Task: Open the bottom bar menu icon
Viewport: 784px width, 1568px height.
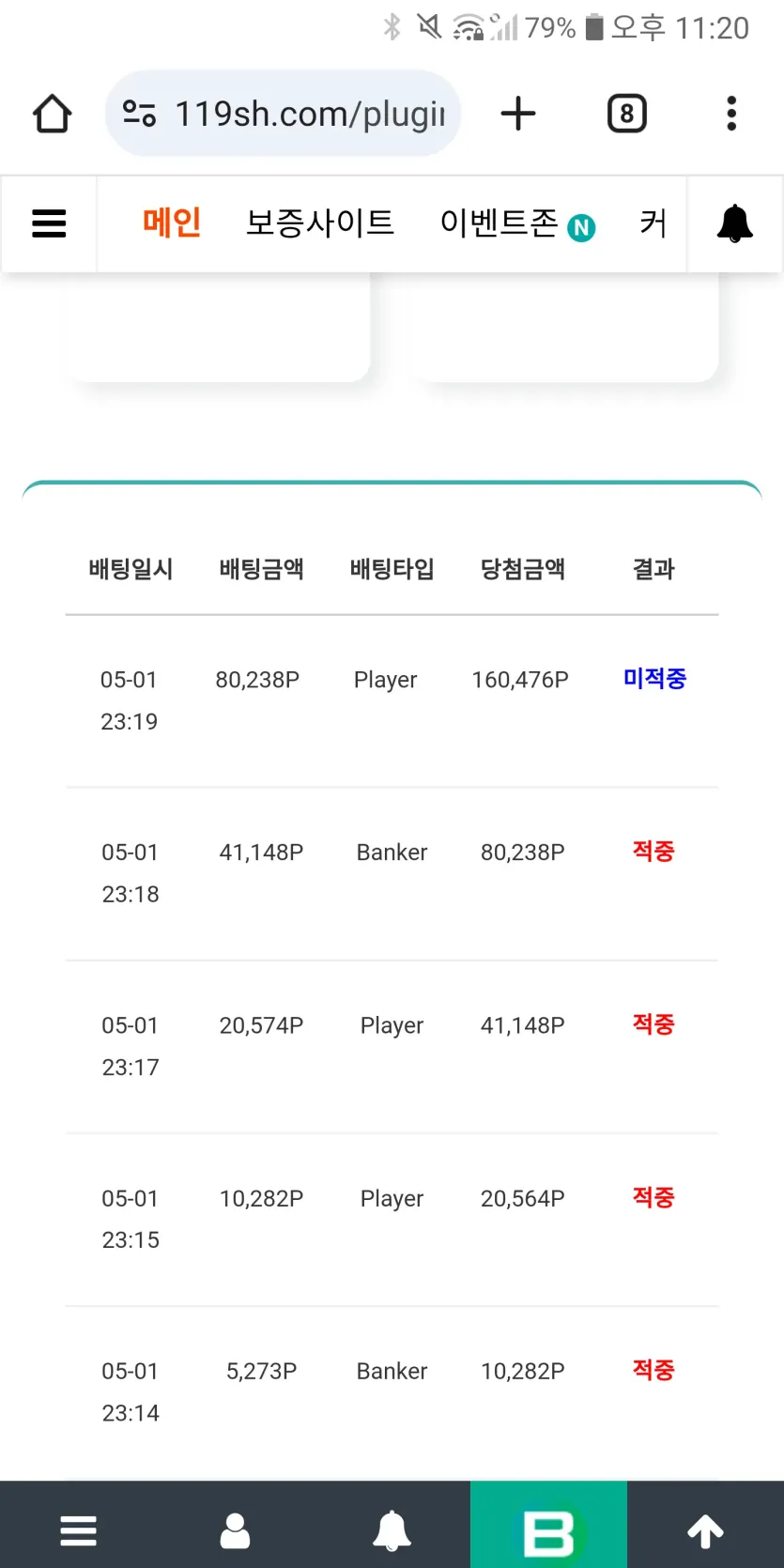Action: pos(78,1530)
